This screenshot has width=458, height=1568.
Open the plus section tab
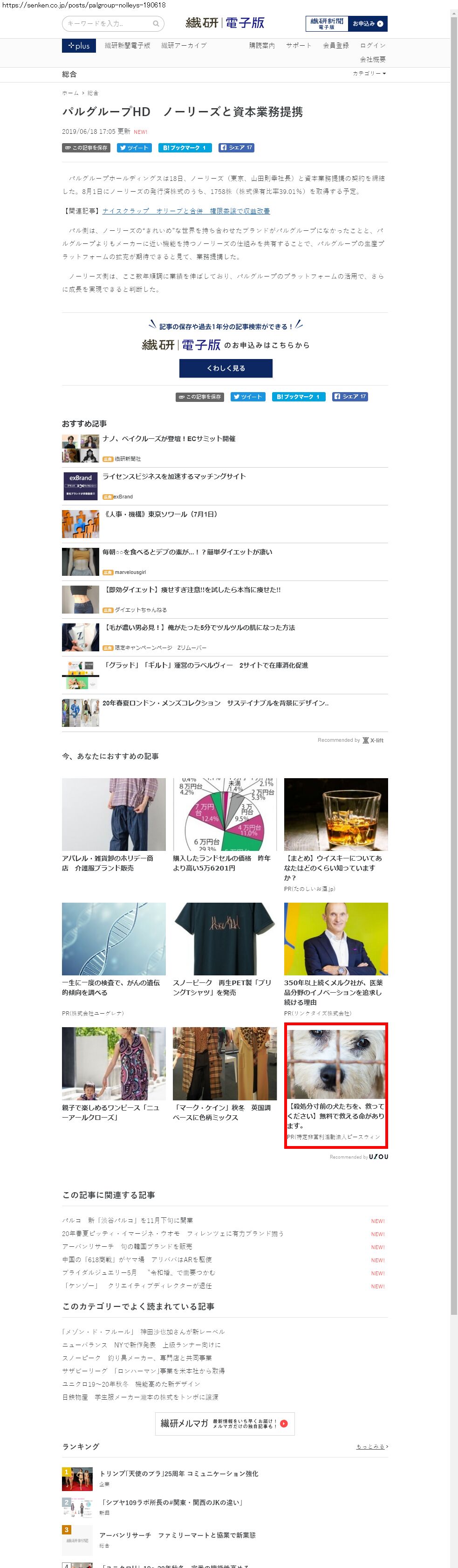pyautogui.click(x=78, y=46)
